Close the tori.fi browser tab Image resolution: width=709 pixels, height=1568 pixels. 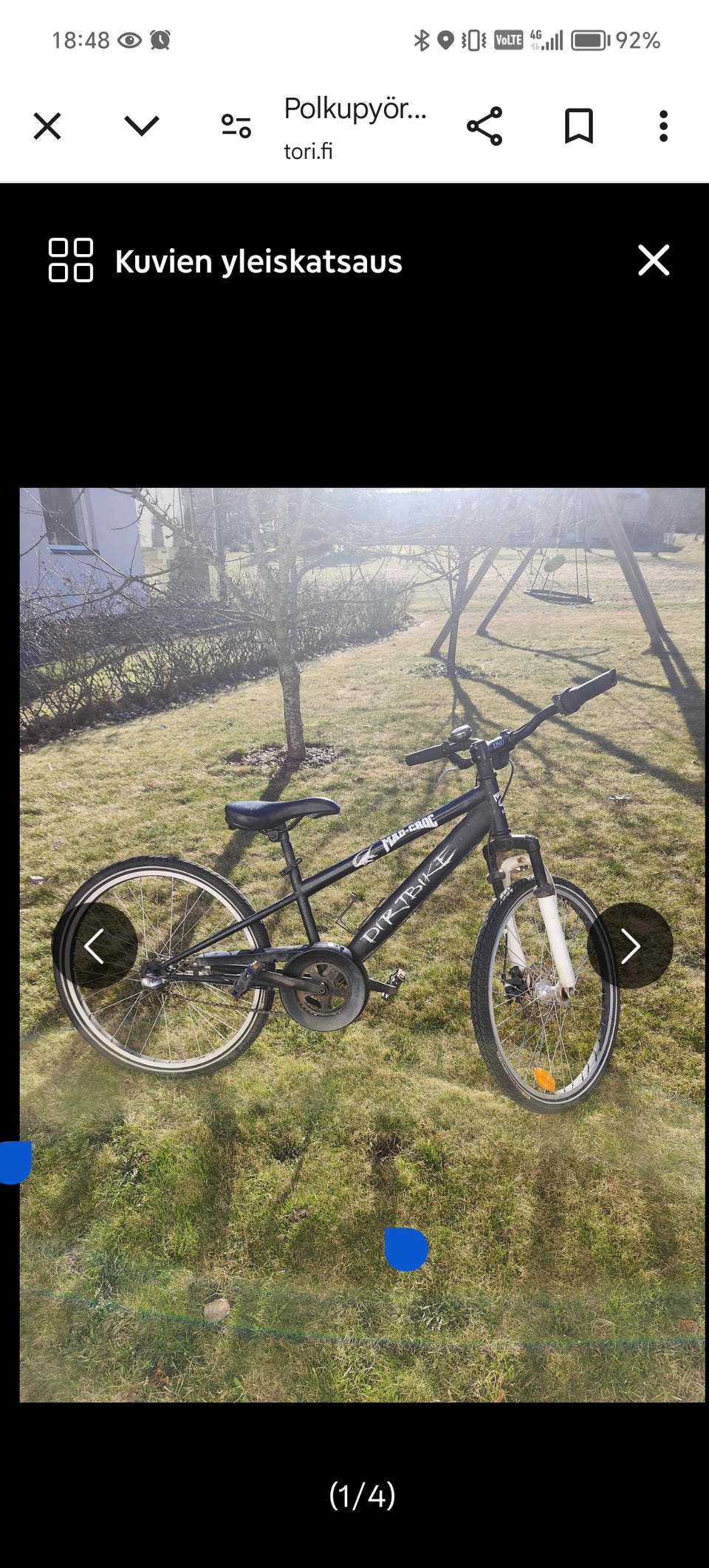point(47,127)
